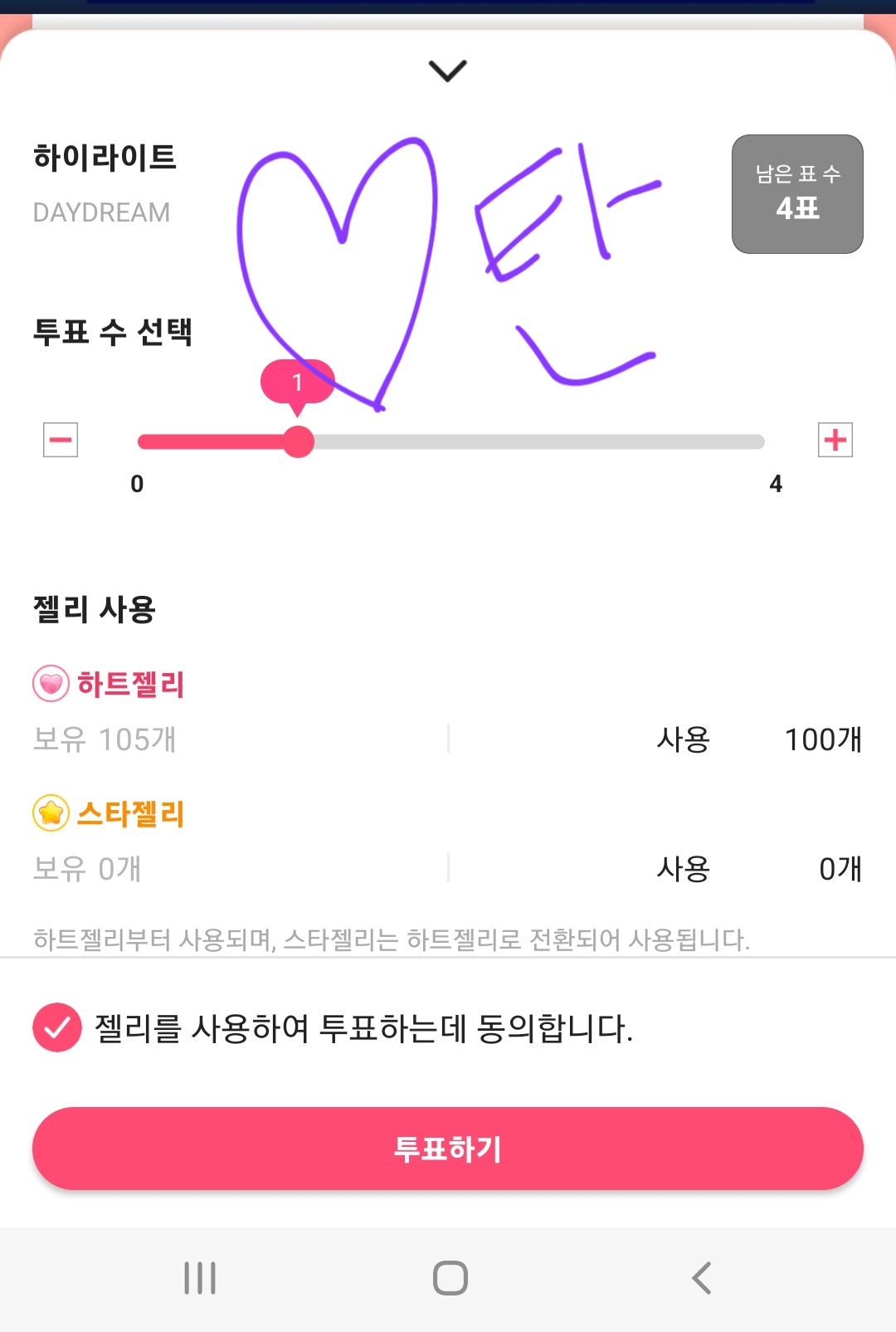This screenshot has width=896, height=1332.
Task: Uncheck the jelly usage agreement checkbox
Action: click(56, 1027)
